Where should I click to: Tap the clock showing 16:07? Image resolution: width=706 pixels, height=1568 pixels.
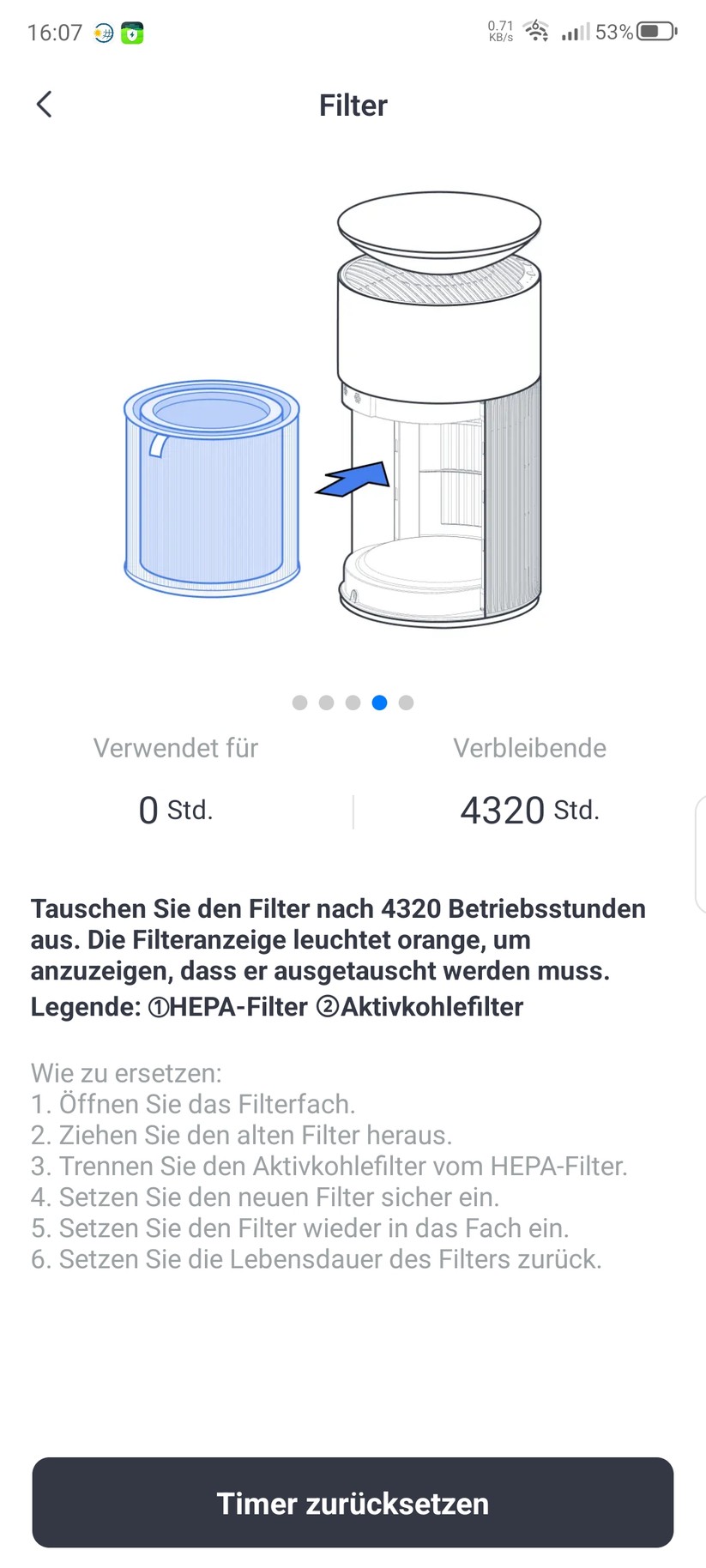click(55, 33)
